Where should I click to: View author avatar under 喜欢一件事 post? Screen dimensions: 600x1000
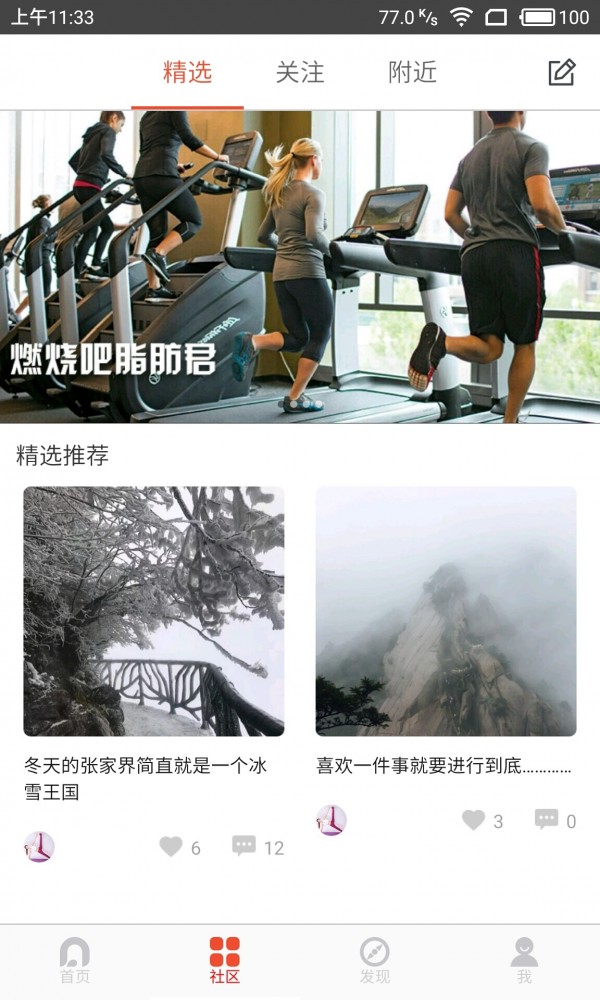tap(331, 820)
